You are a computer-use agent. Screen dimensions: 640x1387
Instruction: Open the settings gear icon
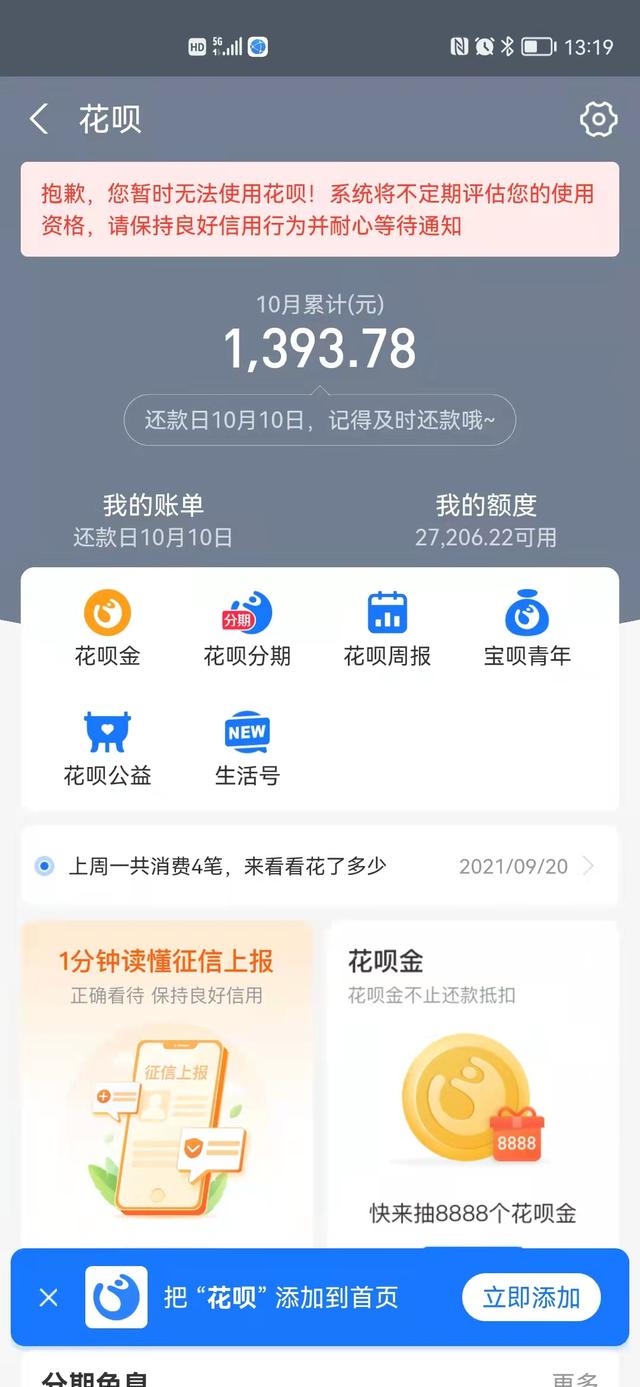(x=598, y=120)
